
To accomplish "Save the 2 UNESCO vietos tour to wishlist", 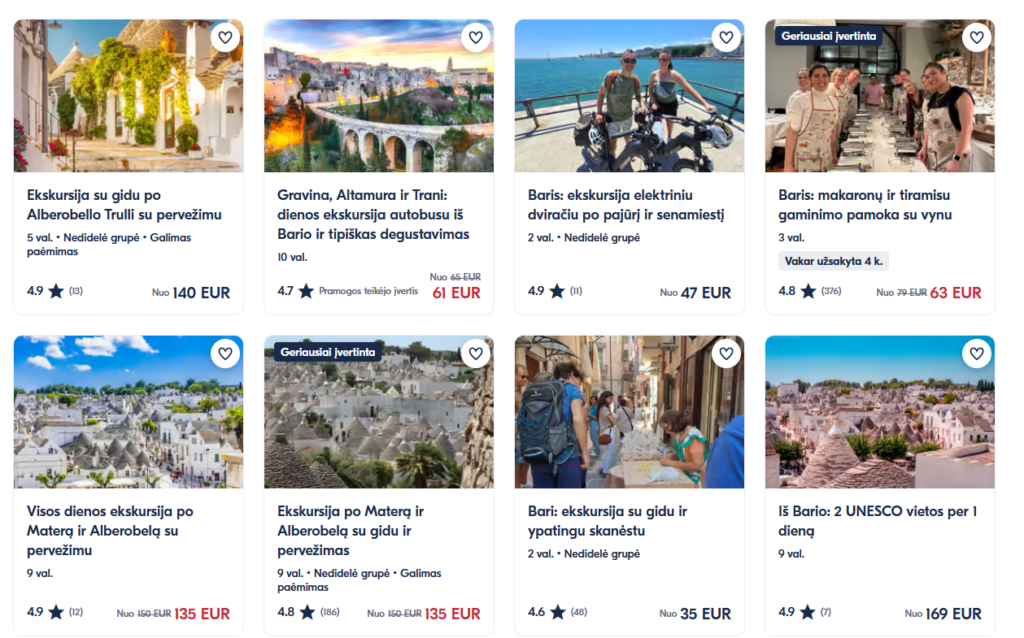I will 977,354.
